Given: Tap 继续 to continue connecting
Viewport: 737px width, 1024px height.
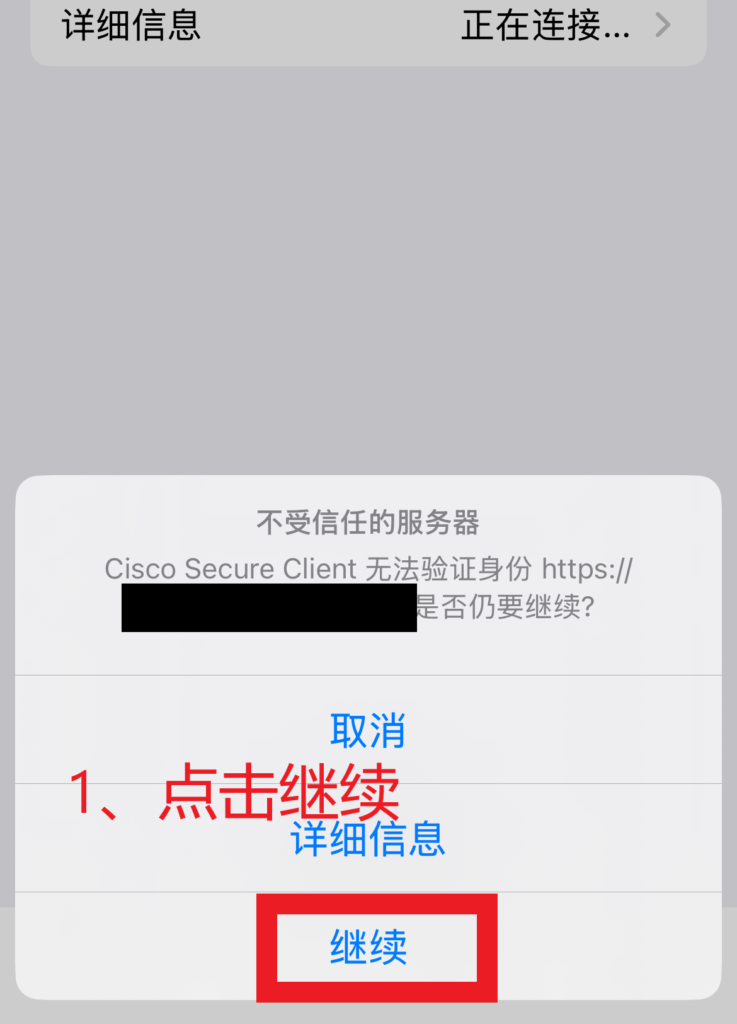Looking at the screenshot, I should (x=369, y=948).
